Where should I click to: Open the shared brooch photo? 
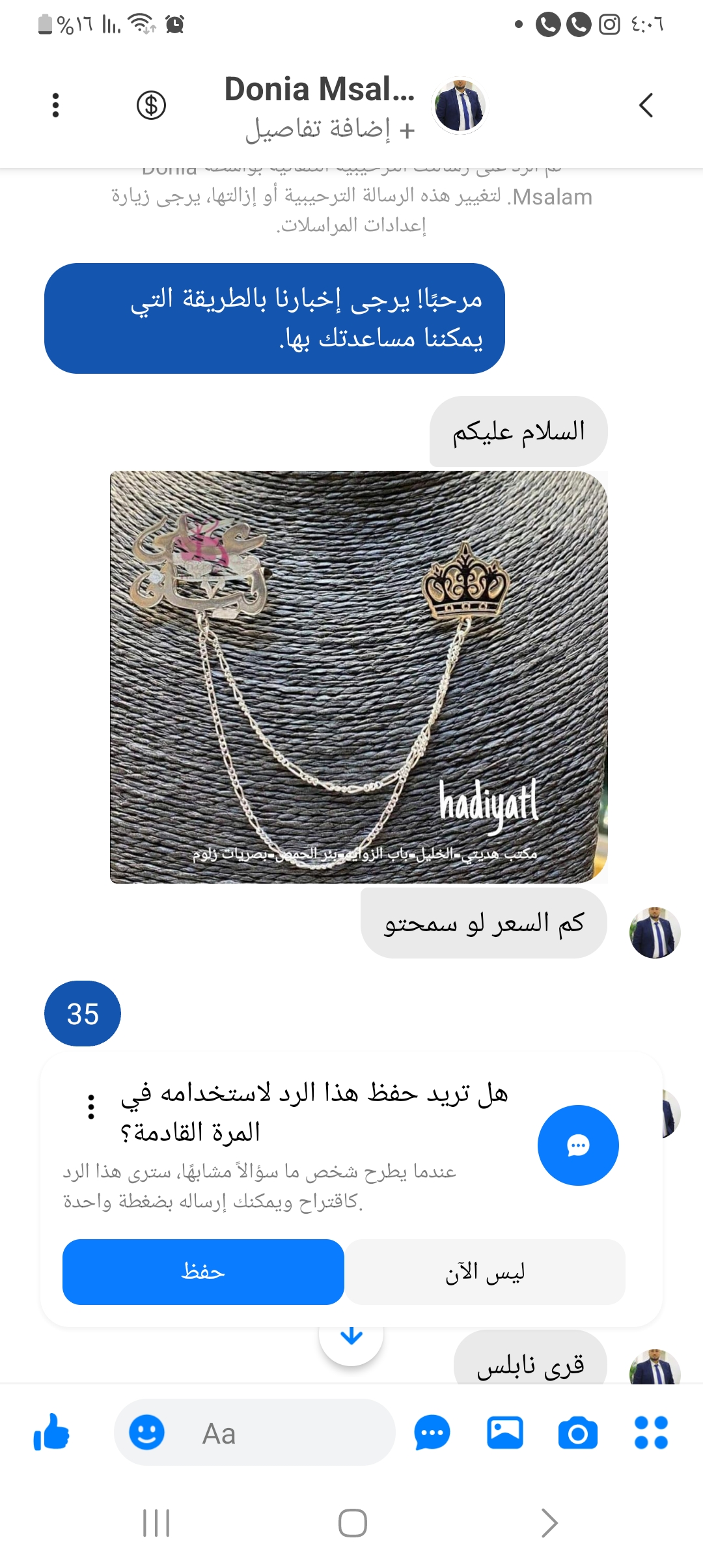tap(358, 677)
